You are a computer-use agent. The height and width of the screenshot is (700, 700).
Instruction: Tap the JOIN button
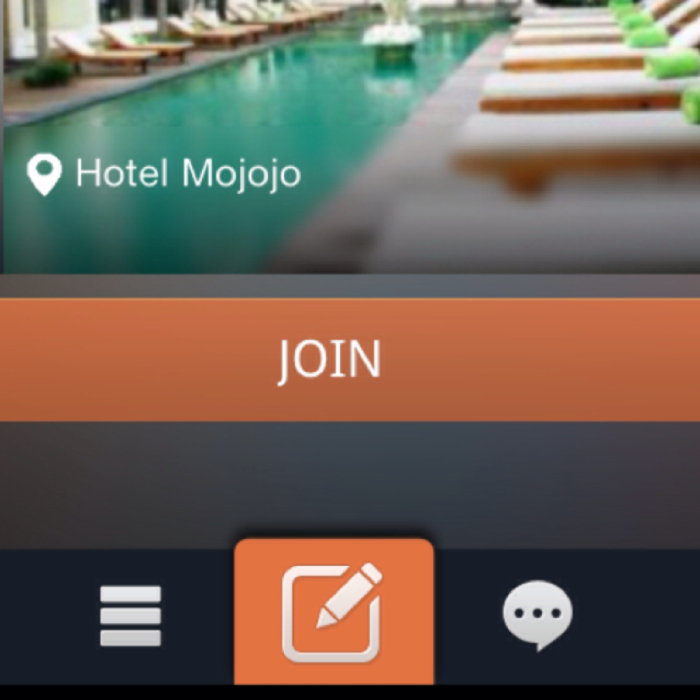coord(330,360)
